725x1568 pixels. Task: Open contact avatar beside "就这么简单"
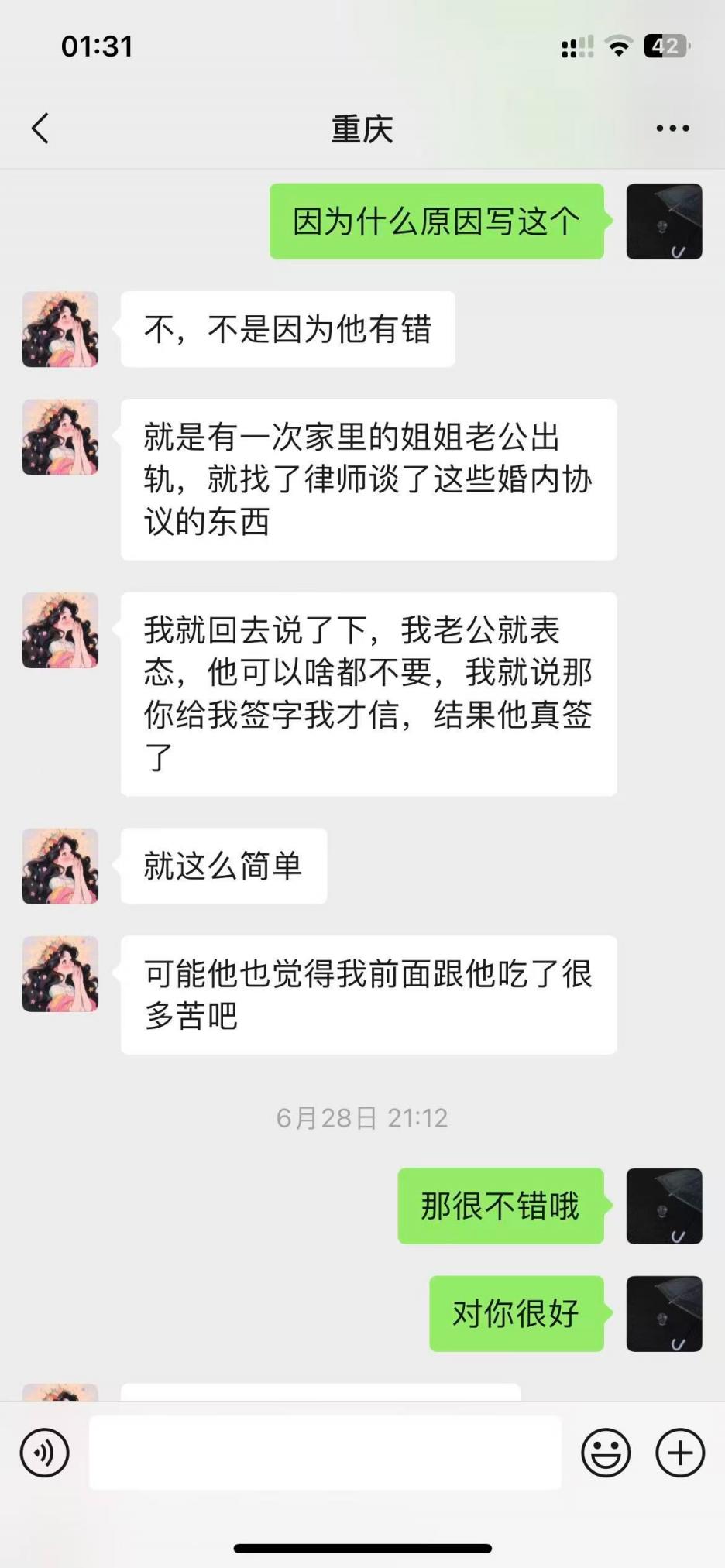tap(60, 866)
